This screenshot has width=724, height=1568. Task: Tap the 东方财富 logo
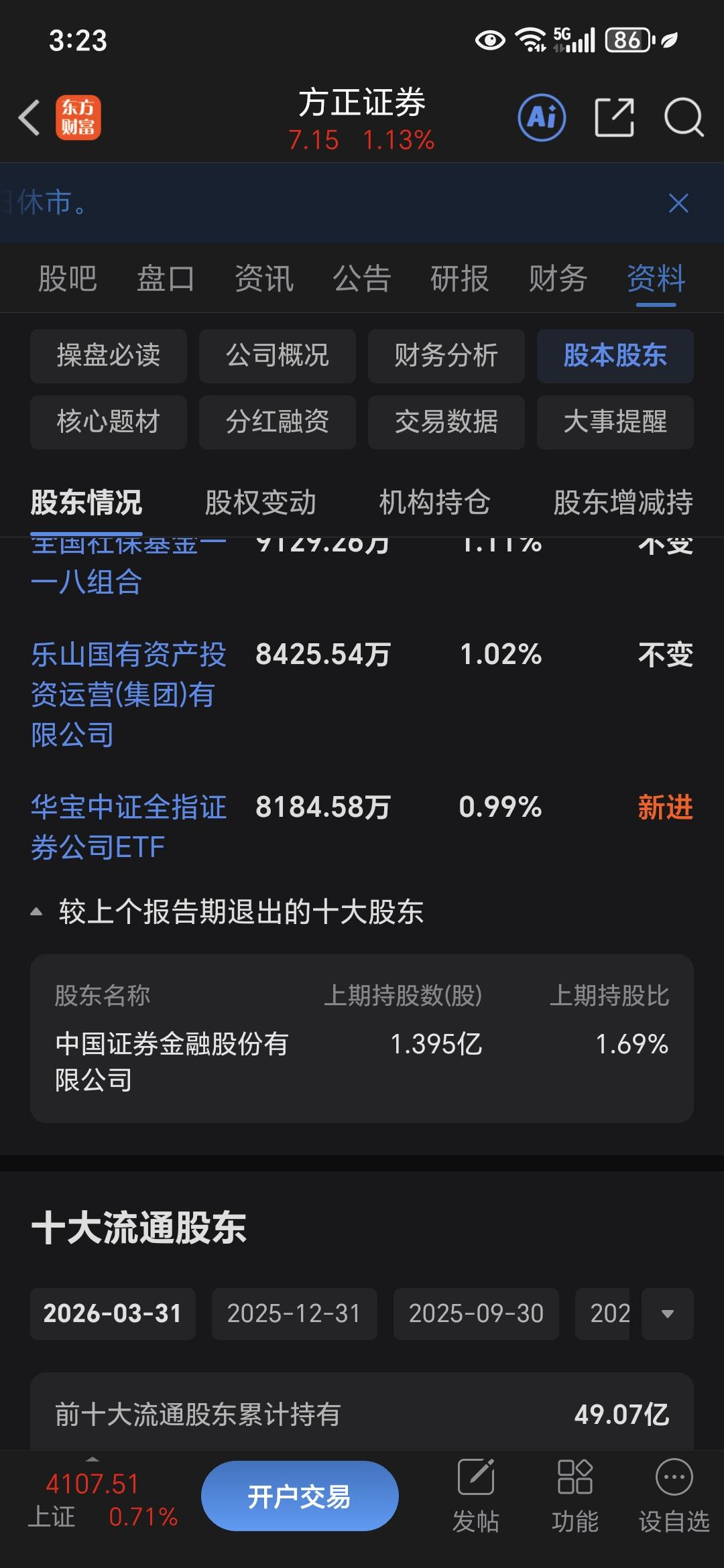(78, 117)
